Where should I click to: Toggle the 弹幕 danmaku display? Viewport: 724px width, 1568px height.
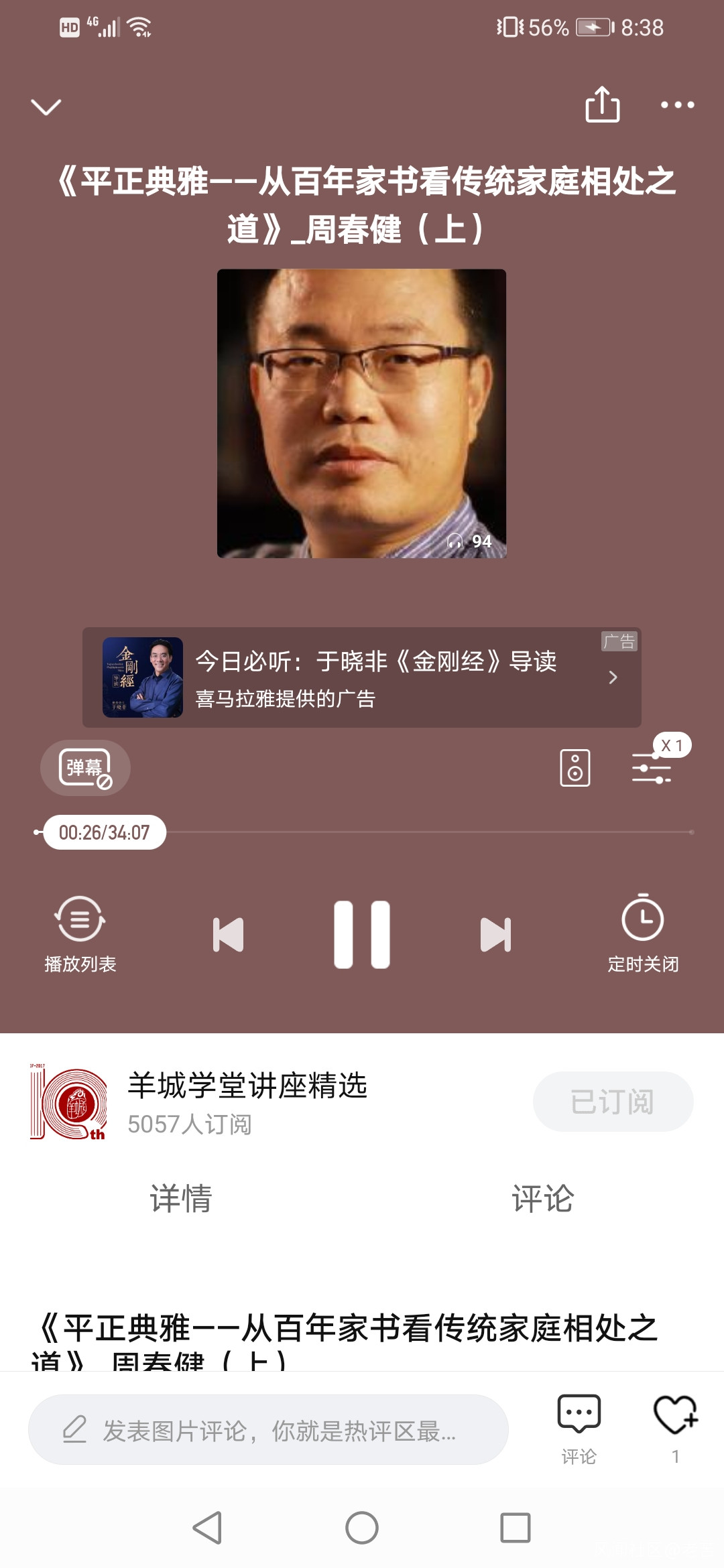click(85, 768)
